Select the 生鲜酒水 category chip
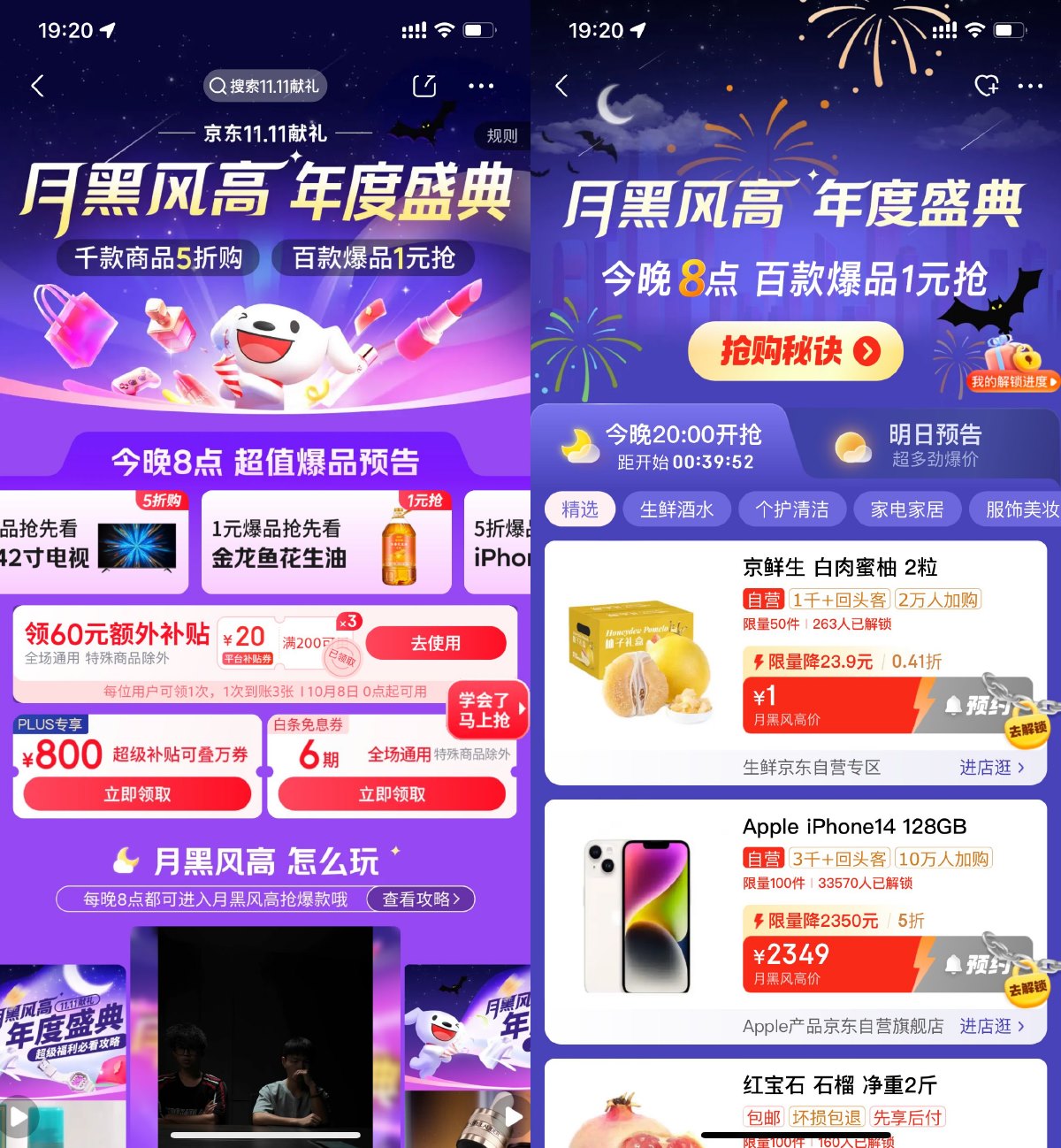This screenshot has width=1061, height=1148. pos(676,509)
